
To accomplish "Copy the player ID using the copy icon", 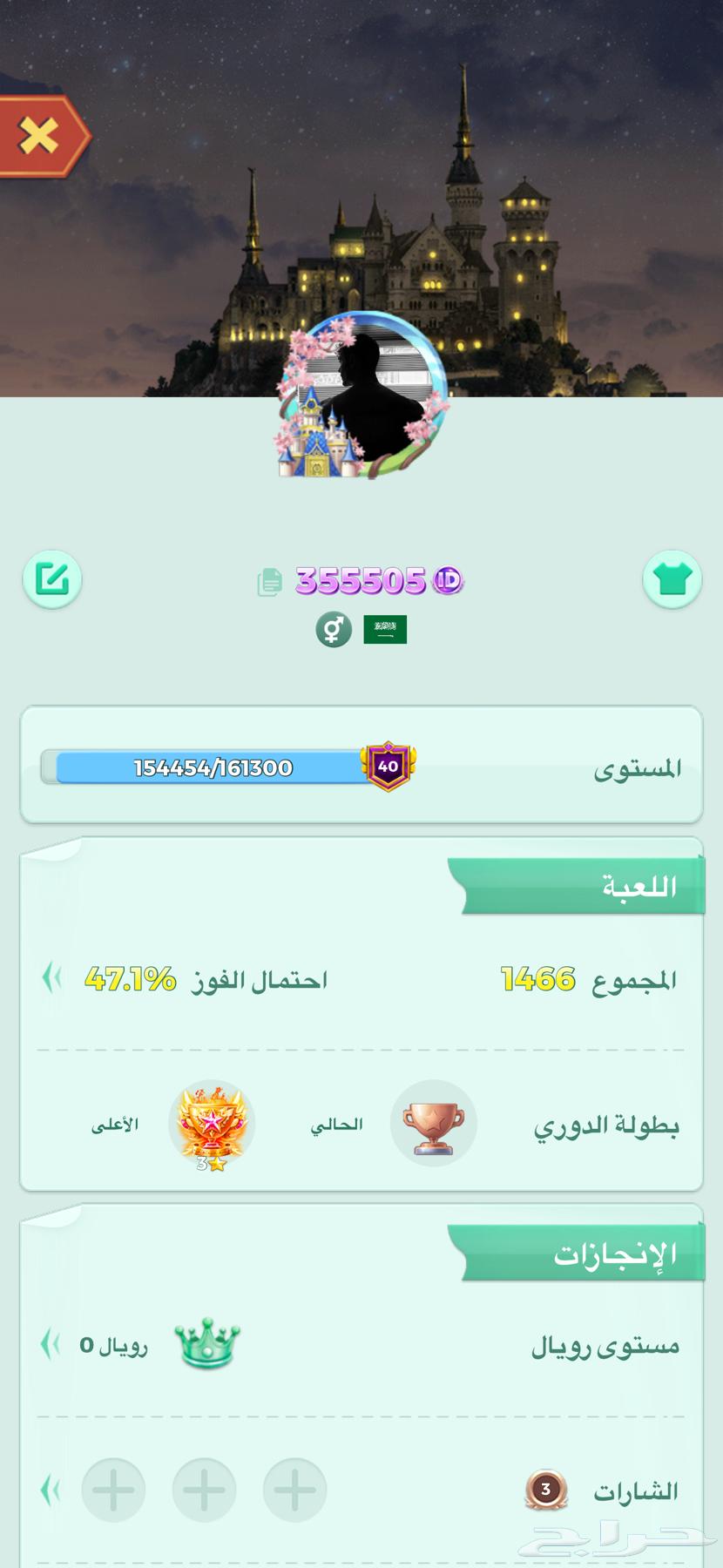I will 271,580.
